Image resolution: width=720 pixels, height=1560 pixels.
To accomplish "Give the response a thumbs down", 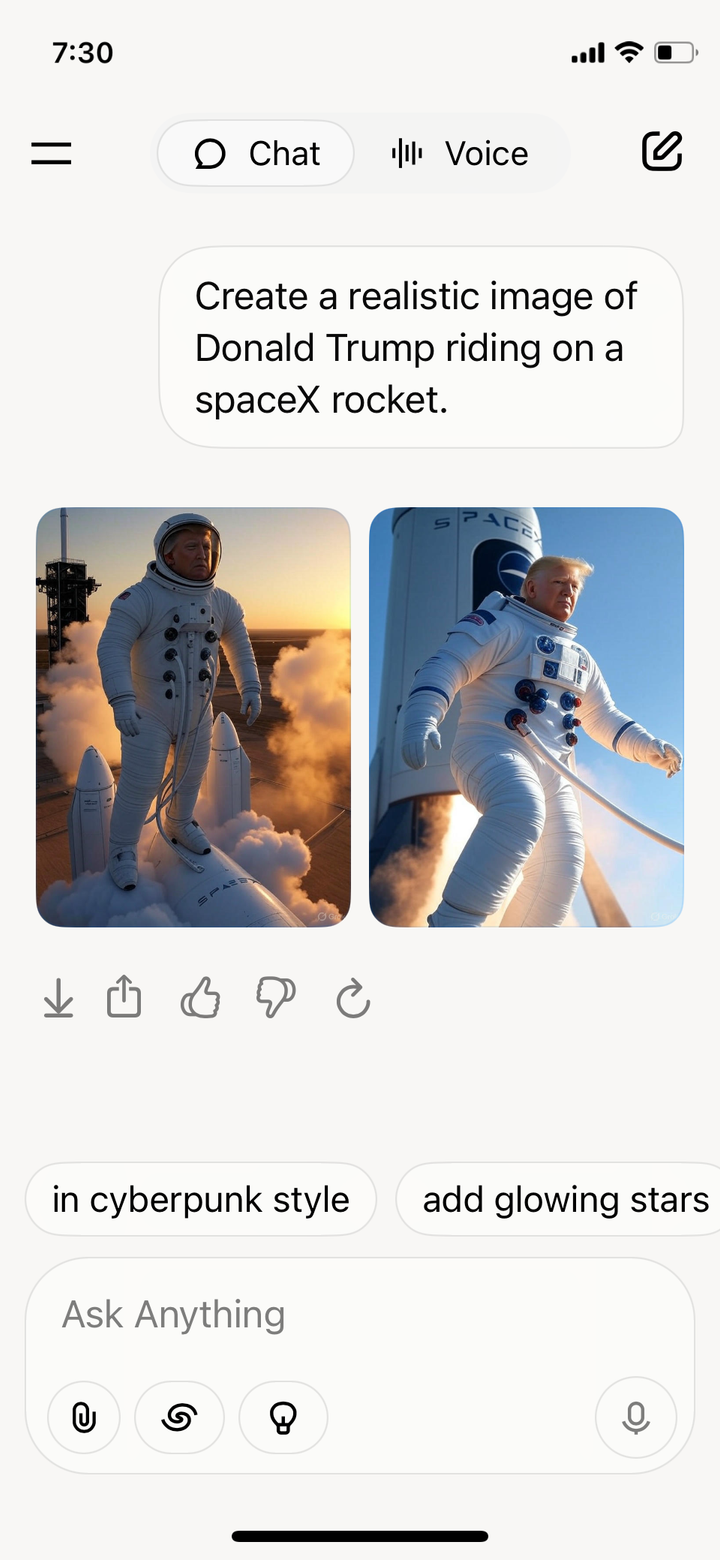I will point(276,999).
